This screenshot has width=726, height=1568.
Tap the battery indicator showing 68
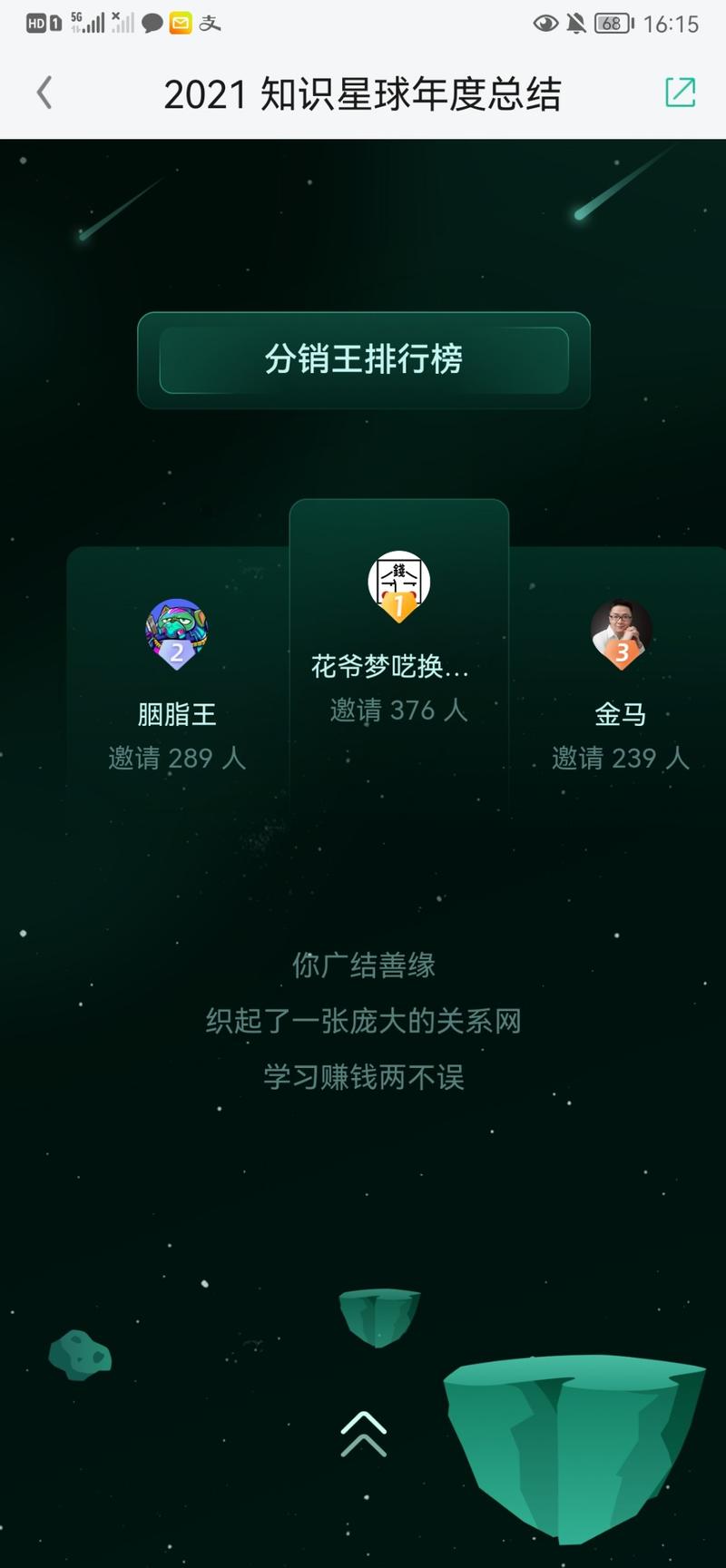click(x=612, y=23)
